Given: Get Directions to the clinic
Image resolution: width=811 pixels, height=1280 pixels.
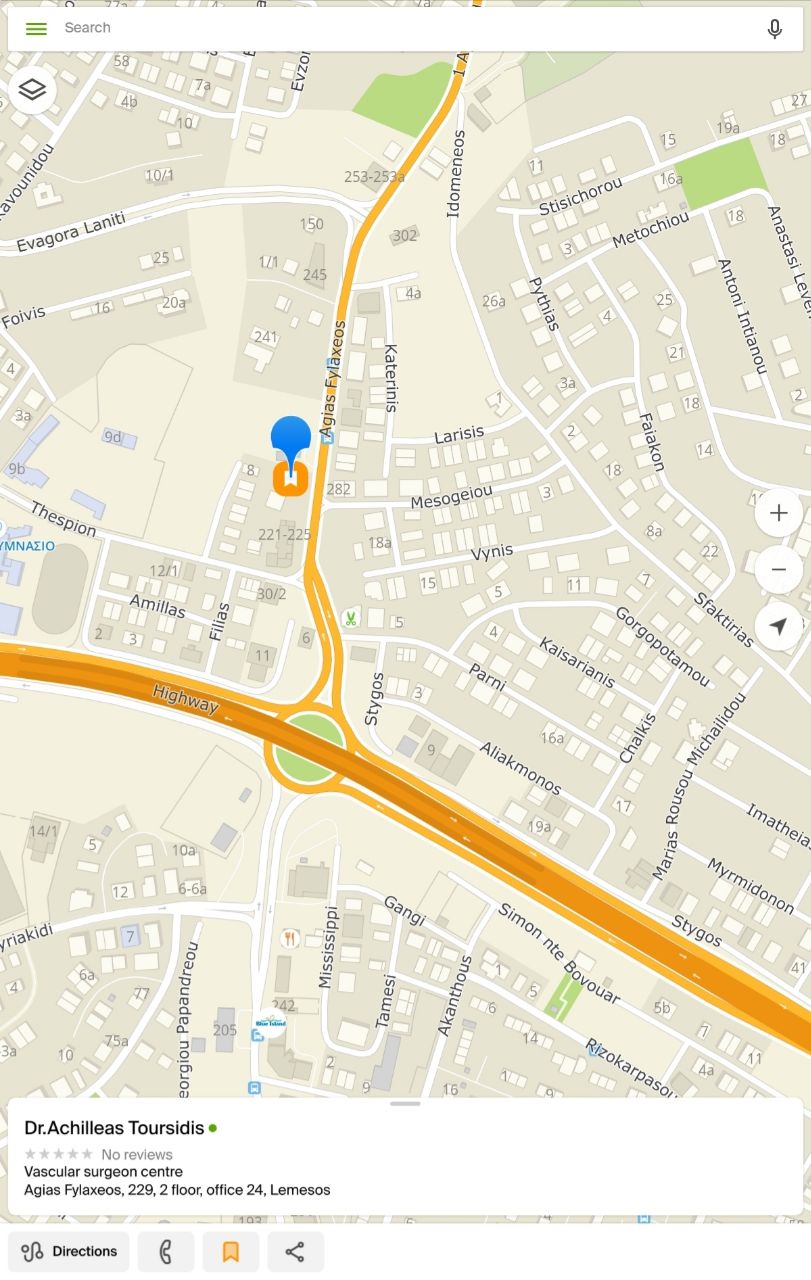Looking at the screenshot, I should 69,1251.
